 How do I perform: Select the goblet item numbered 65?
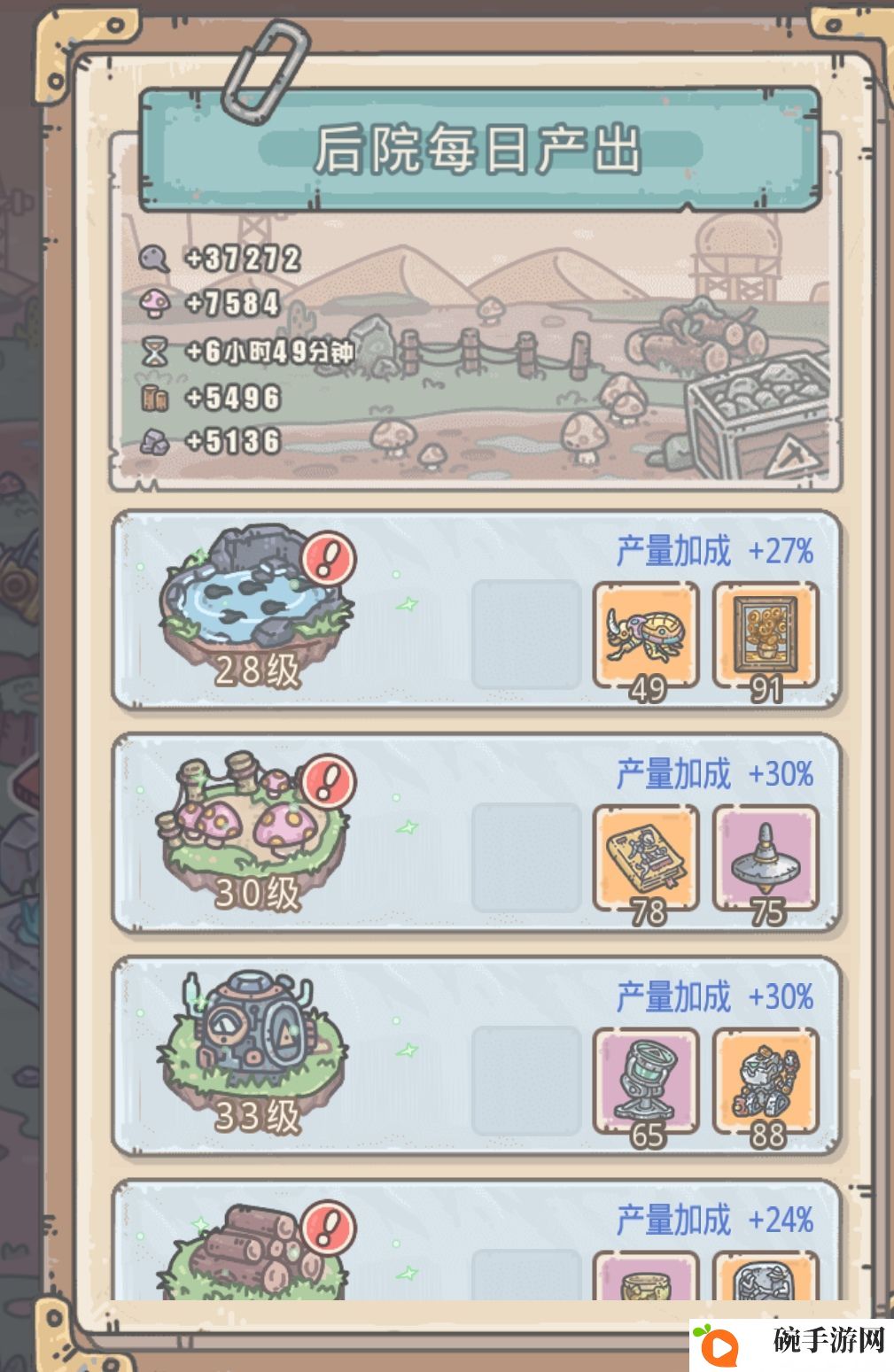tap(646, 1081)
